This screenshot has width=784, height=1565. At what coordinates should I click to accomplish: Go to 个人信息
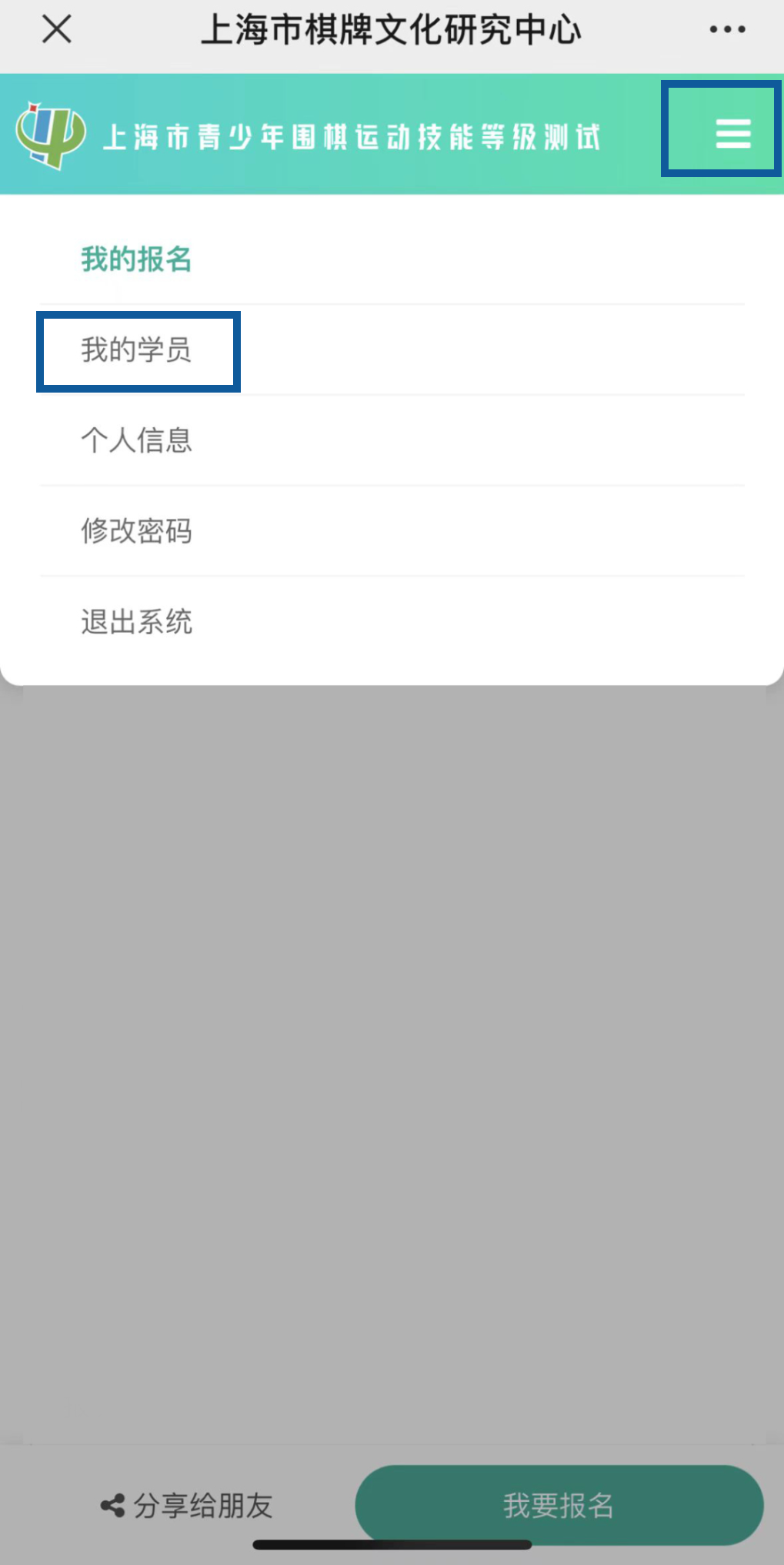(x=392, y=440)
